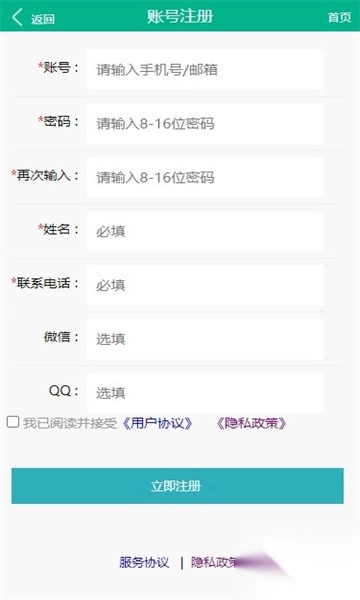Image resolution: width=360 pixels, height=600 pixels.
Task: Open the 《用户协议》 link
Action: 157,424
